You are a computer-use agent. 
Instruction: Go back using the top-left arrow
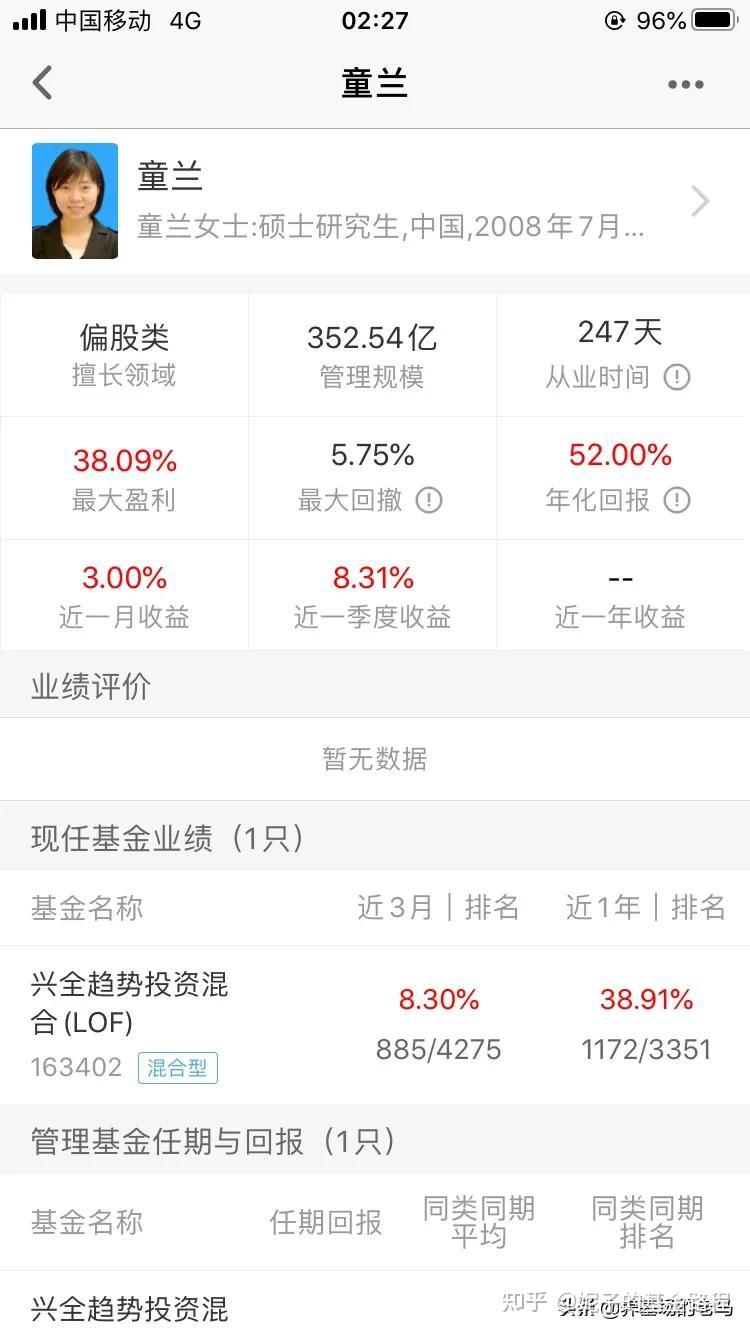pyautogui.click(x=42, y=83)
